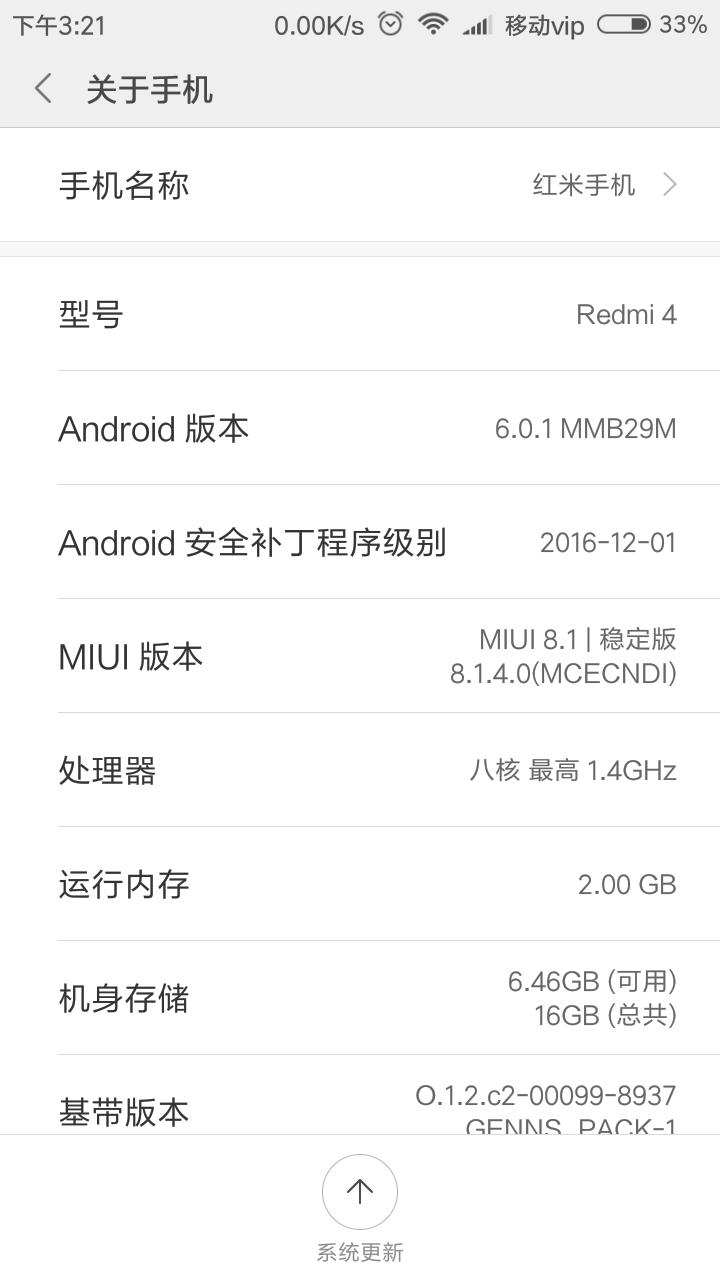720x1280 pixels.
Task: Tap the Android 版本 row
Action: (360, 428)
